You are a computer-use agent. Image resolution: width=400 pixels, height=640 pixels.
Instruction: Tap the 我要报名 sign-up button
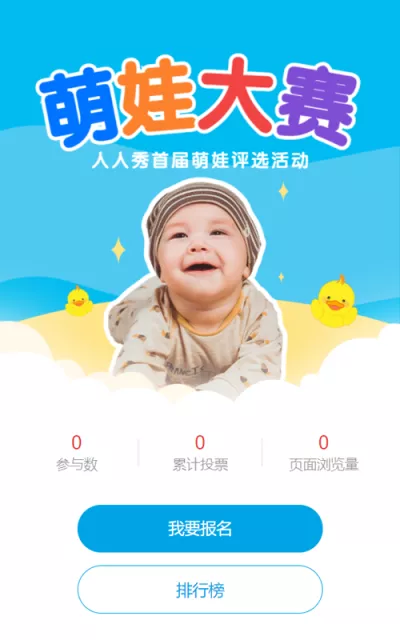click(x=200, y=529)
